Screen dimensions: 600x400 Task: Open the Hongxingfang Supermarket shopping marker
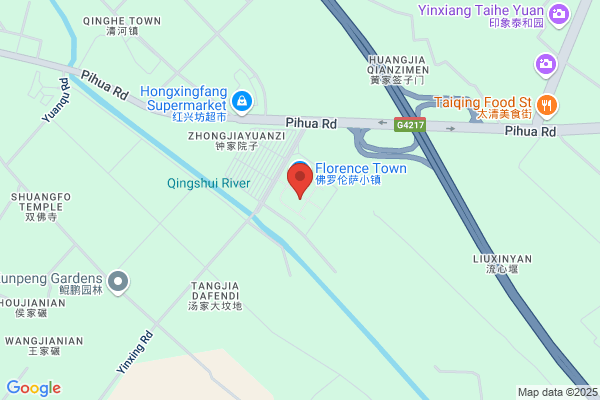242,103
